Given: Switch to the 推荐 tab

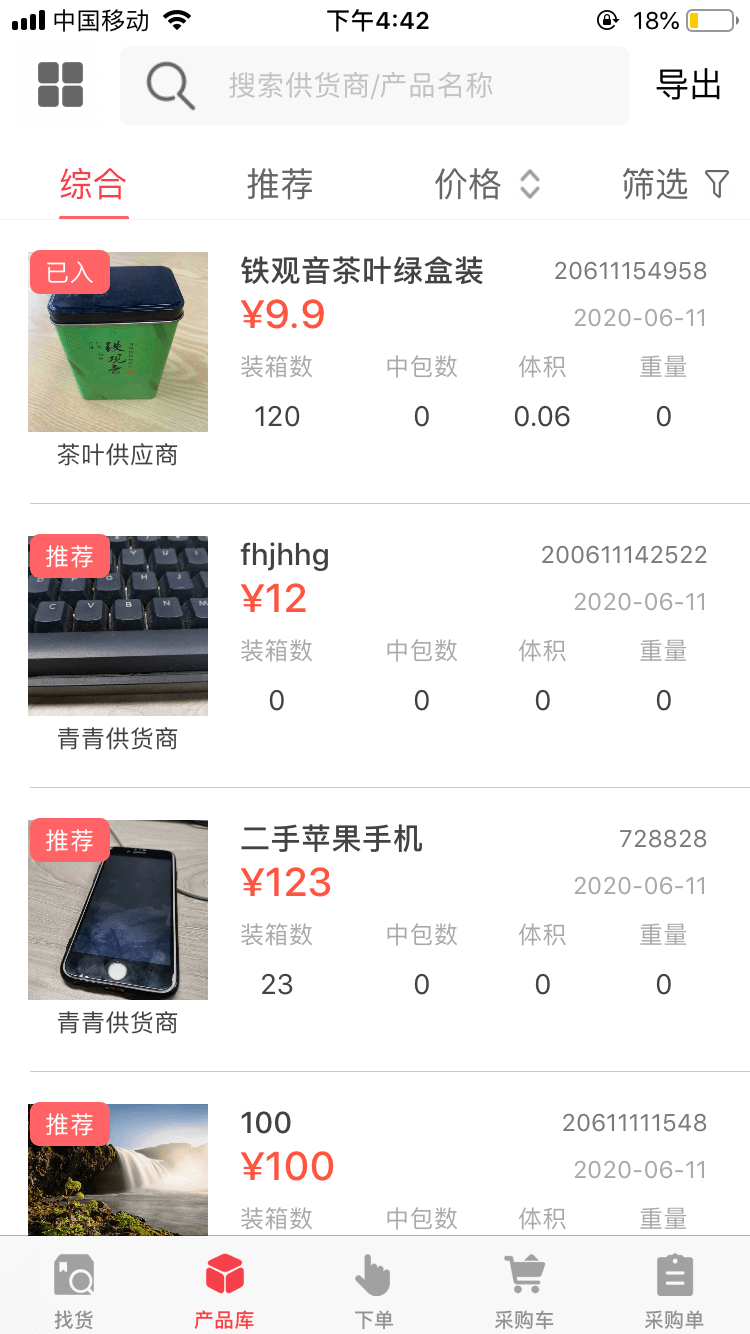Looking at the screenshot, I should (280, 184).
